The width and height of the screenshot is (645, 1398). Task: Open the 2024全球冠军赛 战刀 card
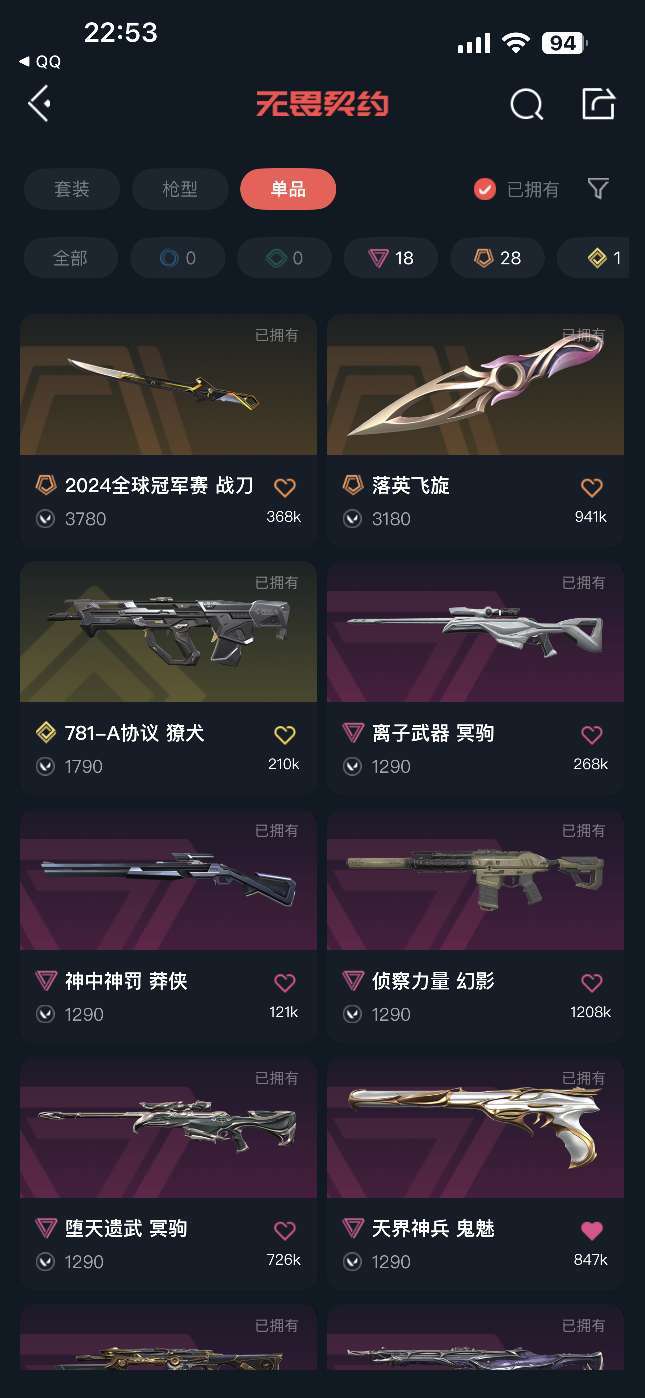click(168, 431)
